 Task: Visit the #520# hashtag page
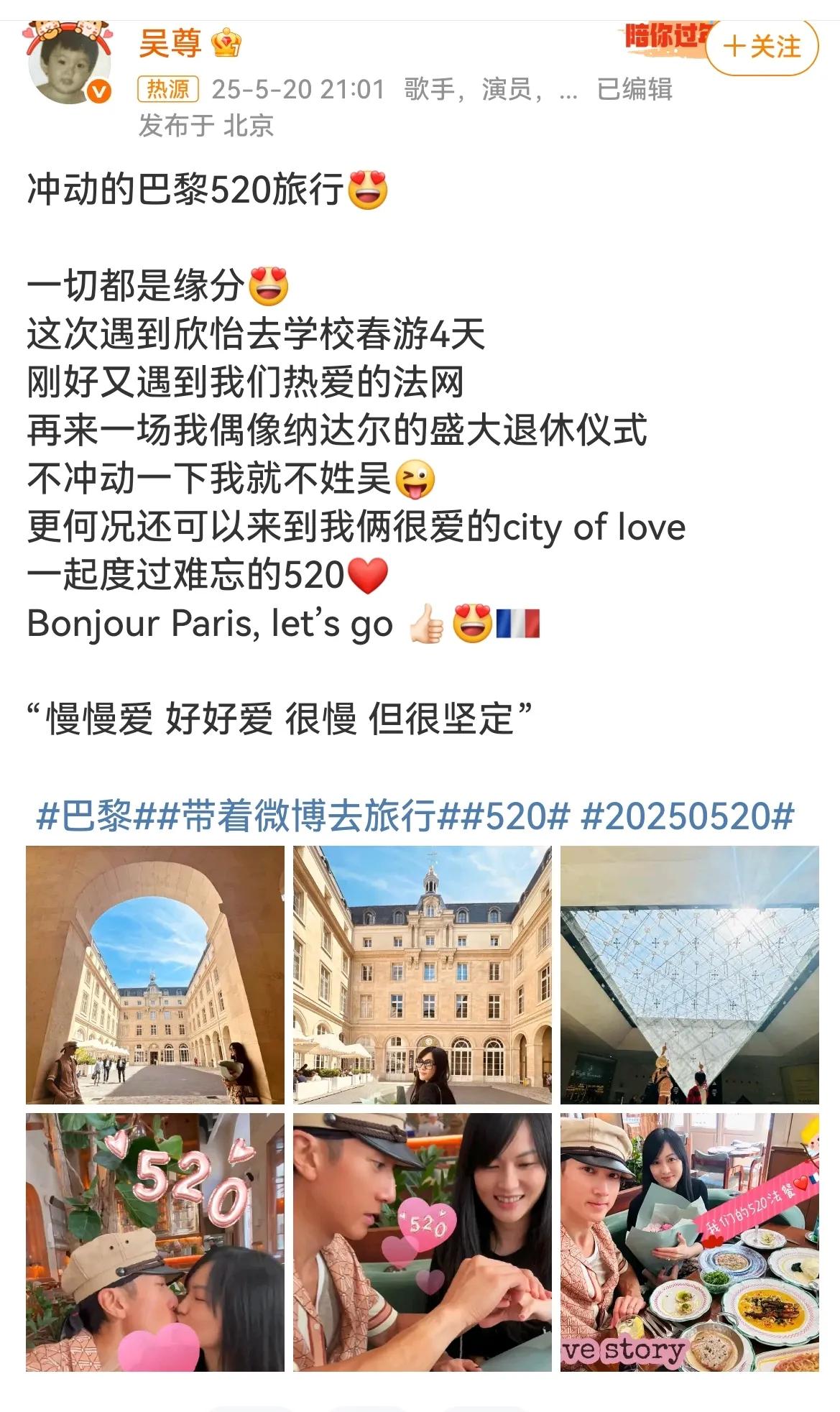pyautogui.click(x=517, y=816)
